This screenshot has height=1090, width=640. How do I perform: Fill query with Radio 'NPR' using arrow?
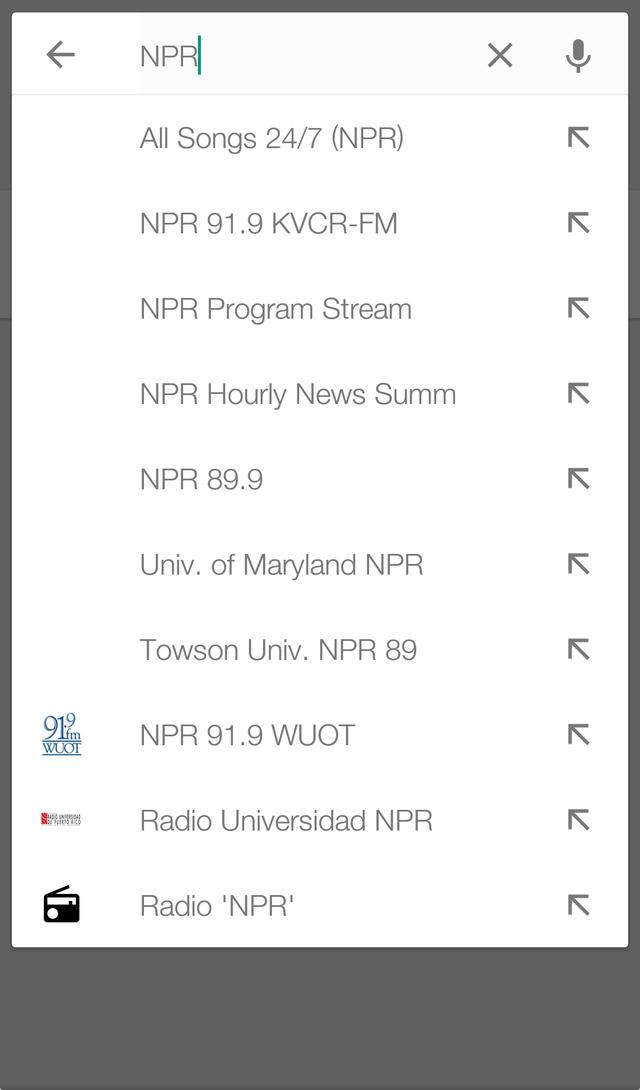578,906
